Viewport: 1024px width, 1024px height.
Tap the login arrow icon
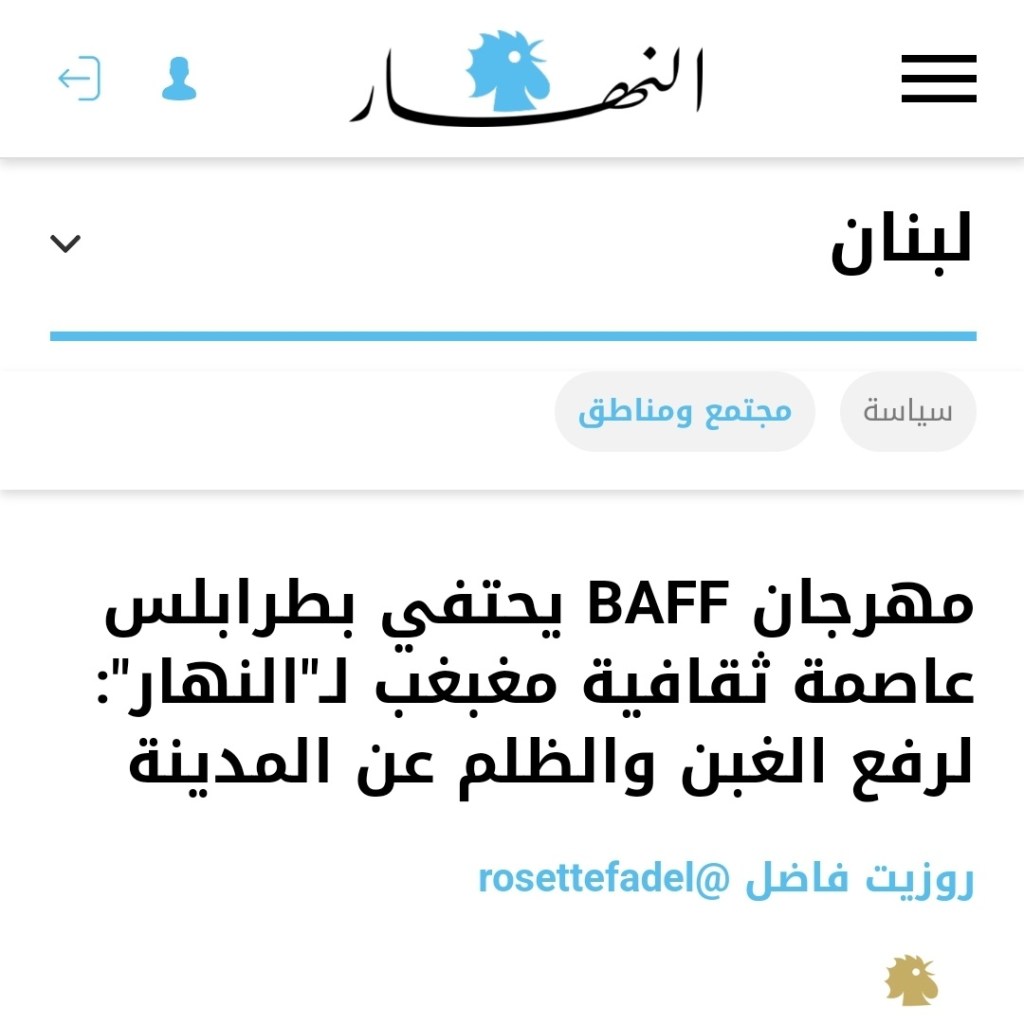pyautogui.click(x=79, y=79)
